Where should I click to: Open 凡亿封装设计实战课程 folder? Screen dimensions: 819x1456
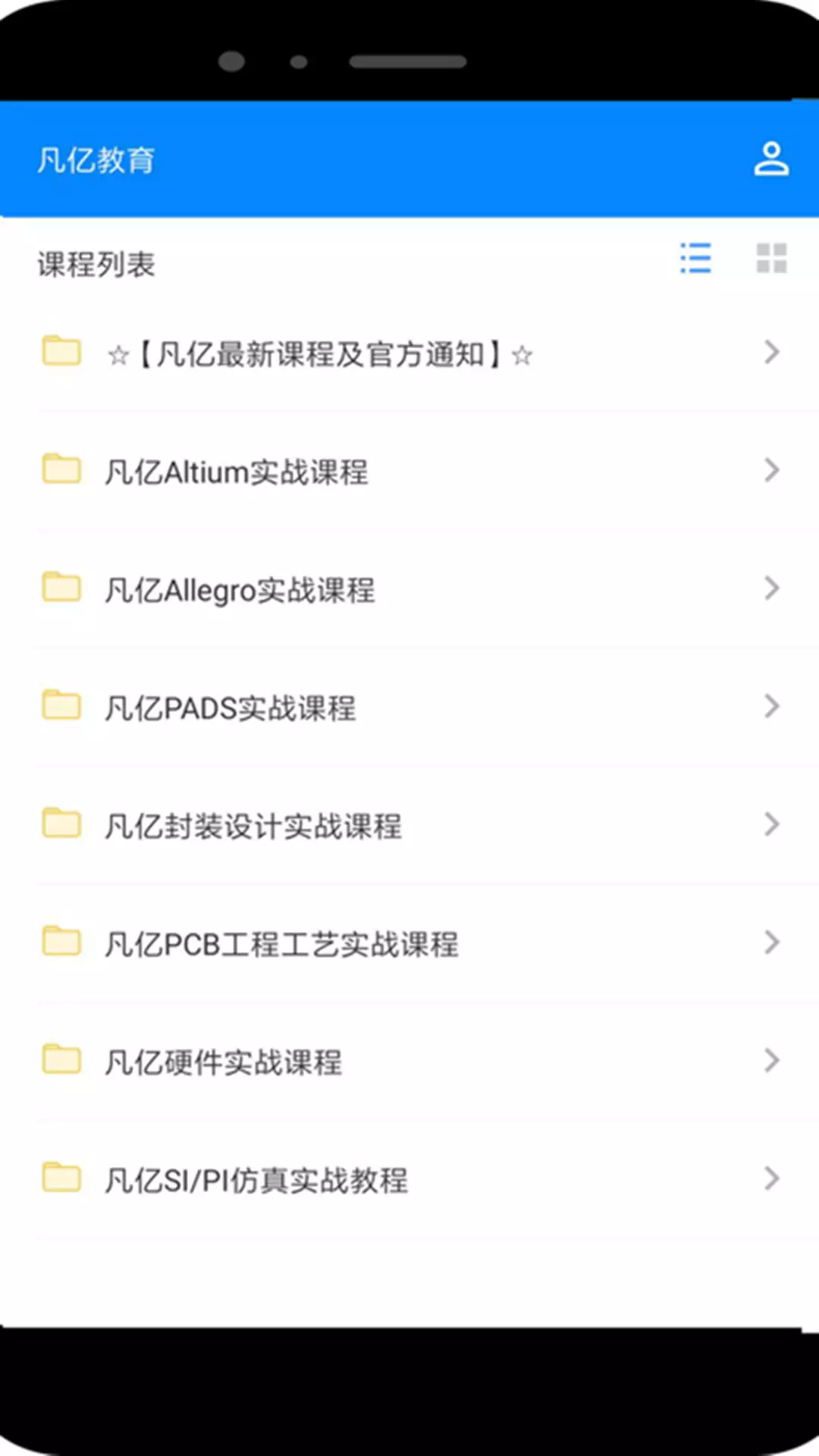[409, 825]
